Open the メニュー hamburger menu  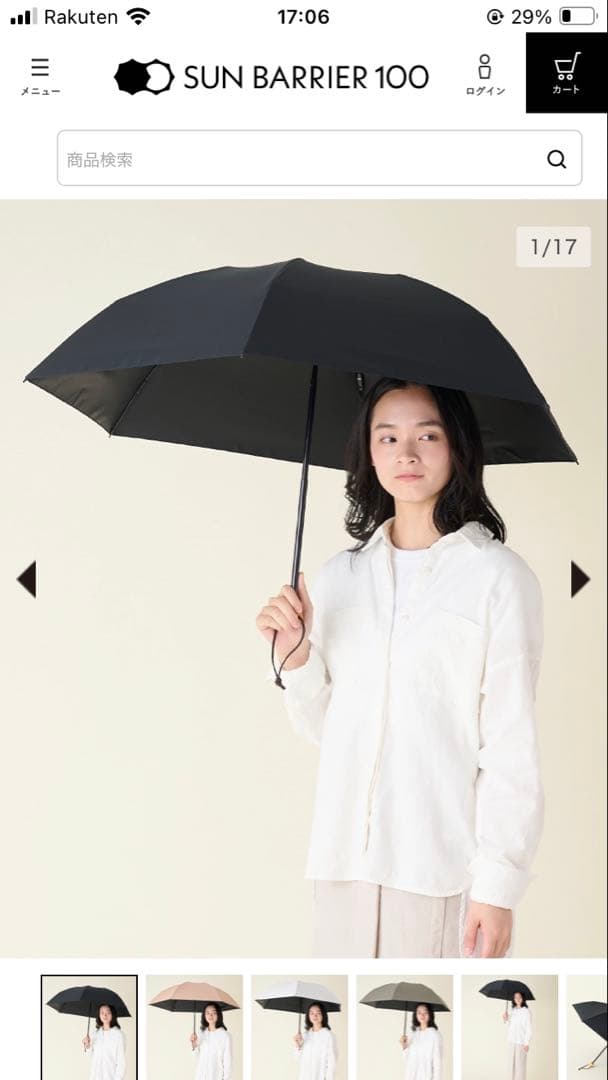point(40,75)
